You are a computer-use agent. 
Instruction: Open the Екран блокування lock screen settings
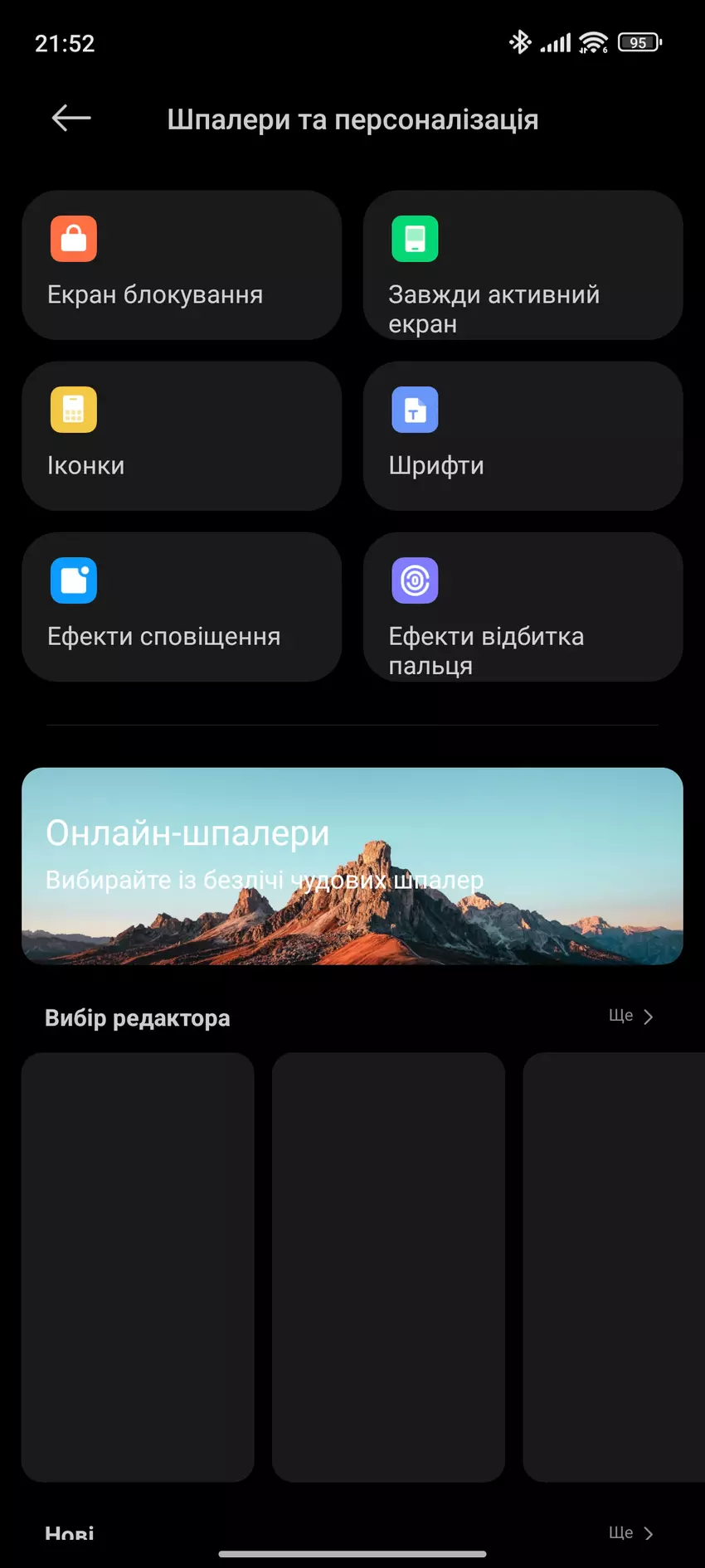[182, 265]
